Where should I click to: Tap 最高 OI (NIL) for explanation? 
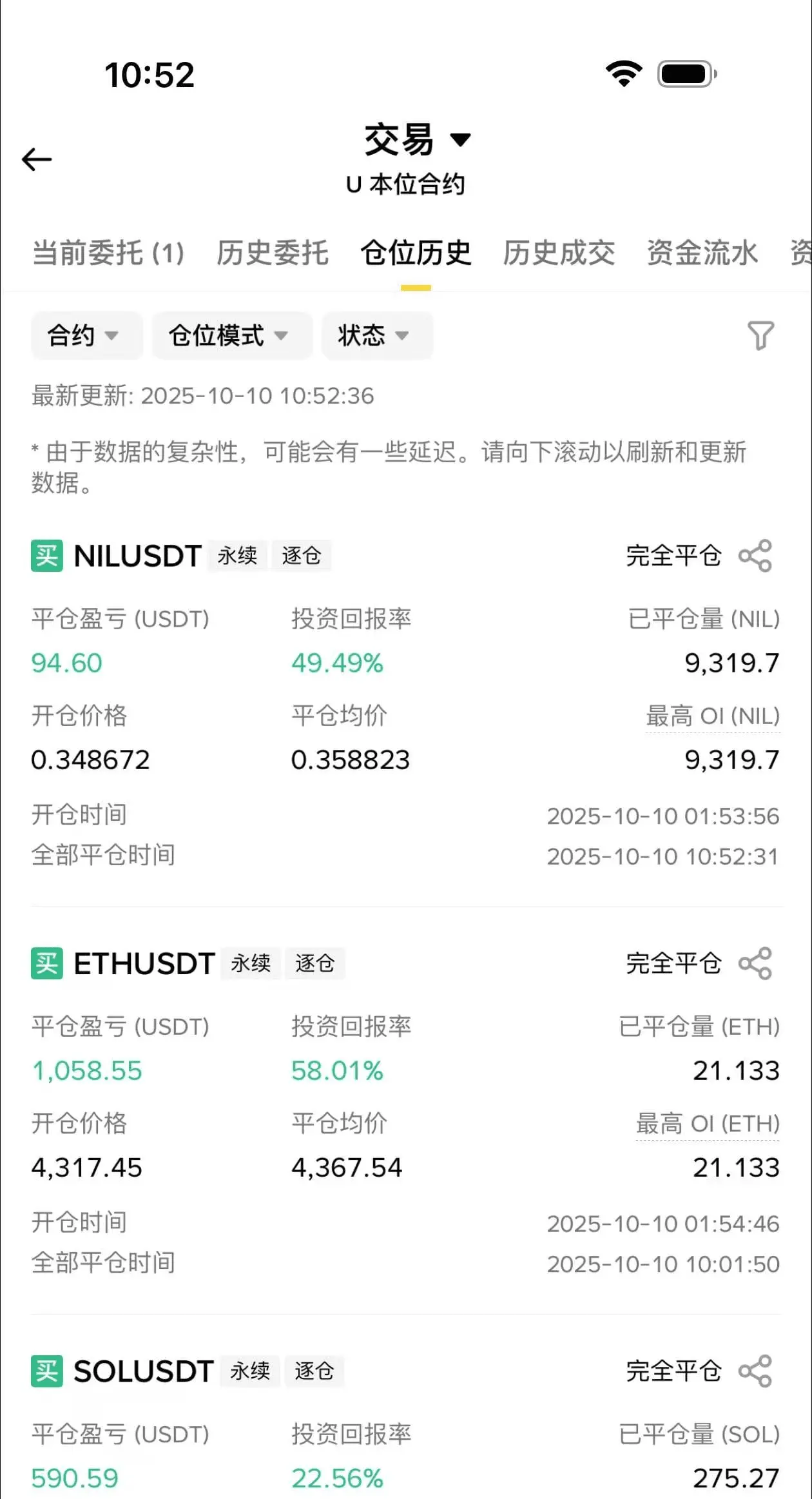point(713,716)
